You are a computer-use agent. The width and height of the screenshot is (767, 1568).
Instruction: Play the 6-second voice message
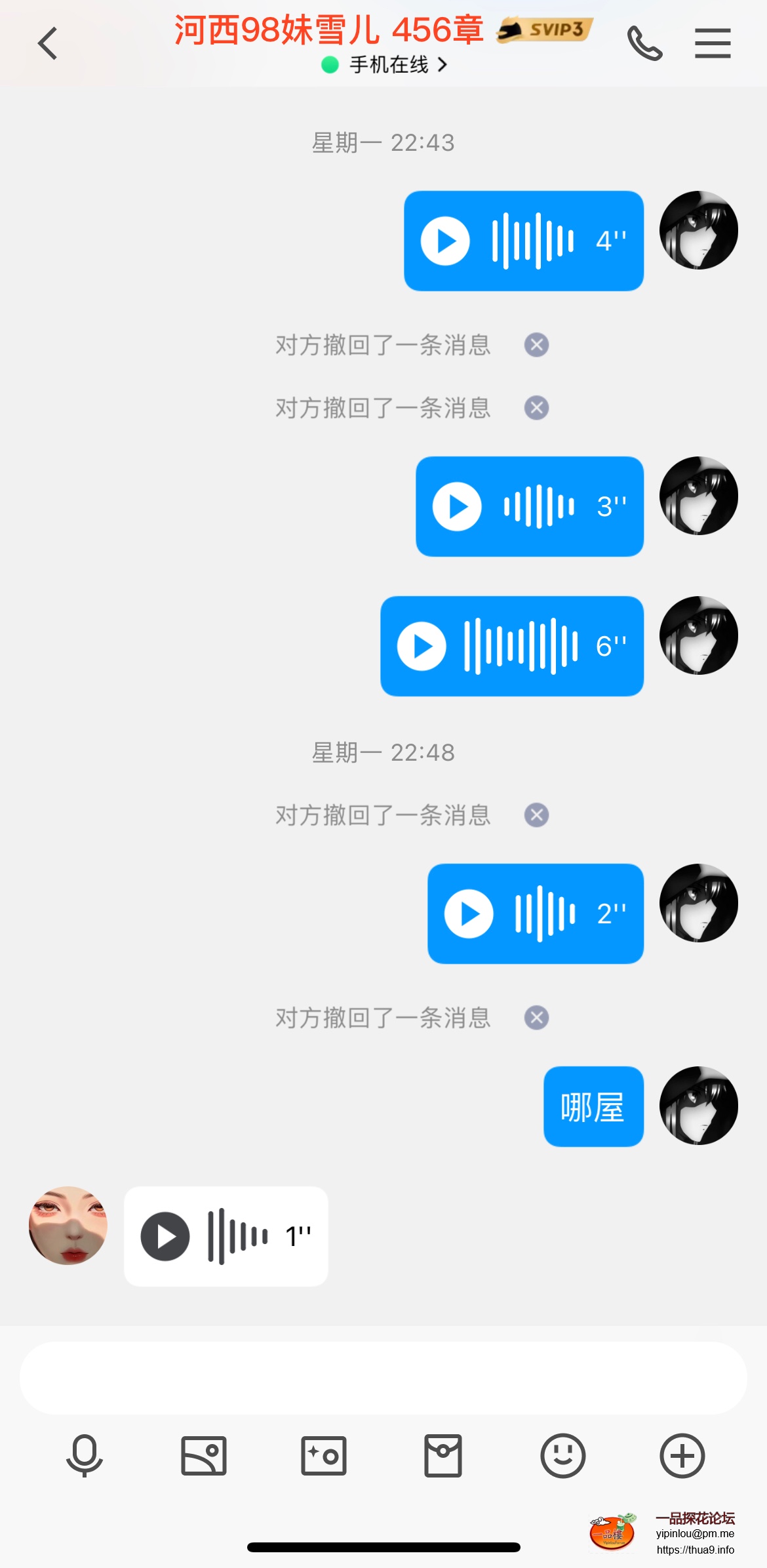[x=422, y=646]
